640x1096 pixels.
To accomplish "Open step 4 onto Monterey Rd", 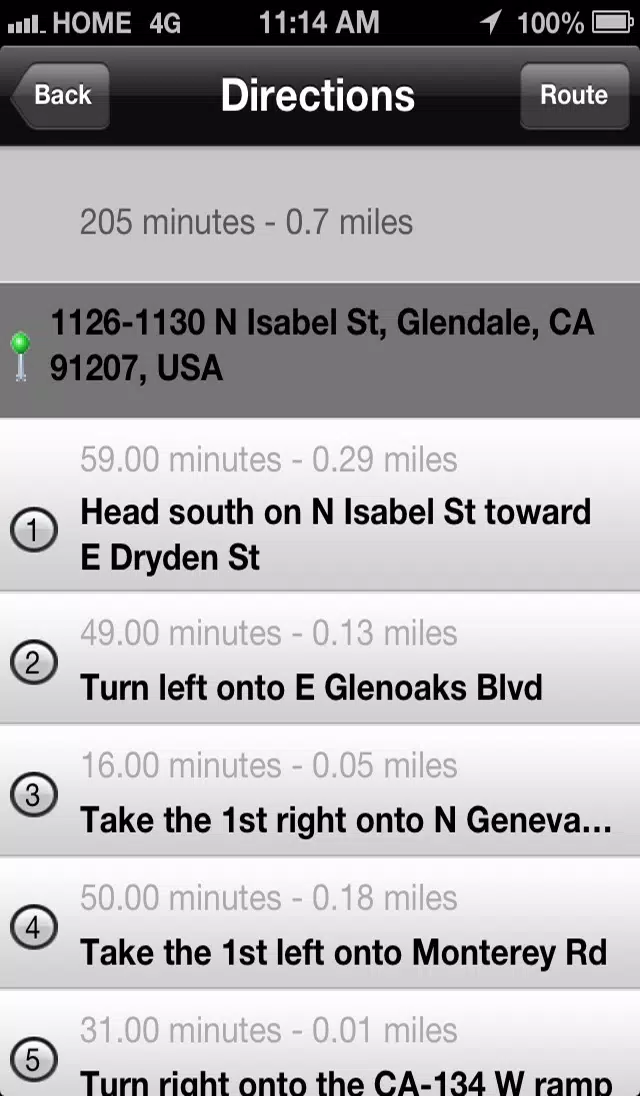I will pos(320,923).
